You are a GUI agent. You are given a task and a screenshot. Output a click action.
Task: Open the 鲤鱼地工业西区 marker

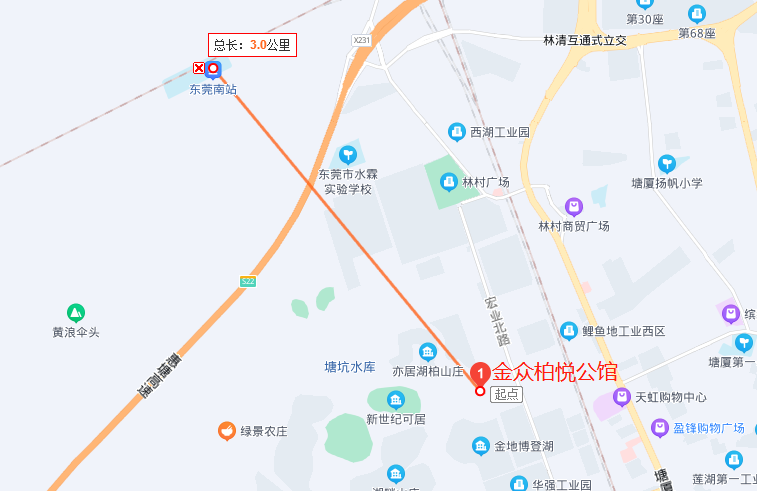[x=568, y=330]
